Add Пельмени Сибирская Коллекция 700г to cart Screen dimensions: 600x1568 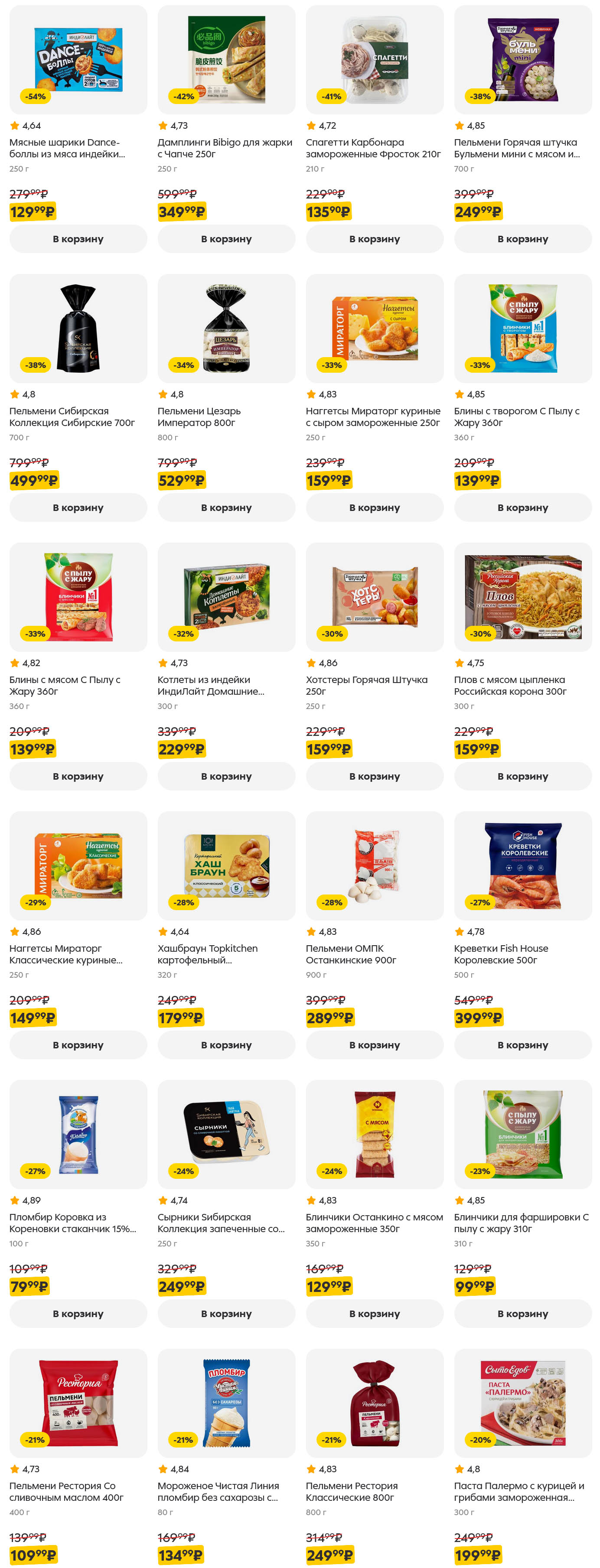coord(78,507)
